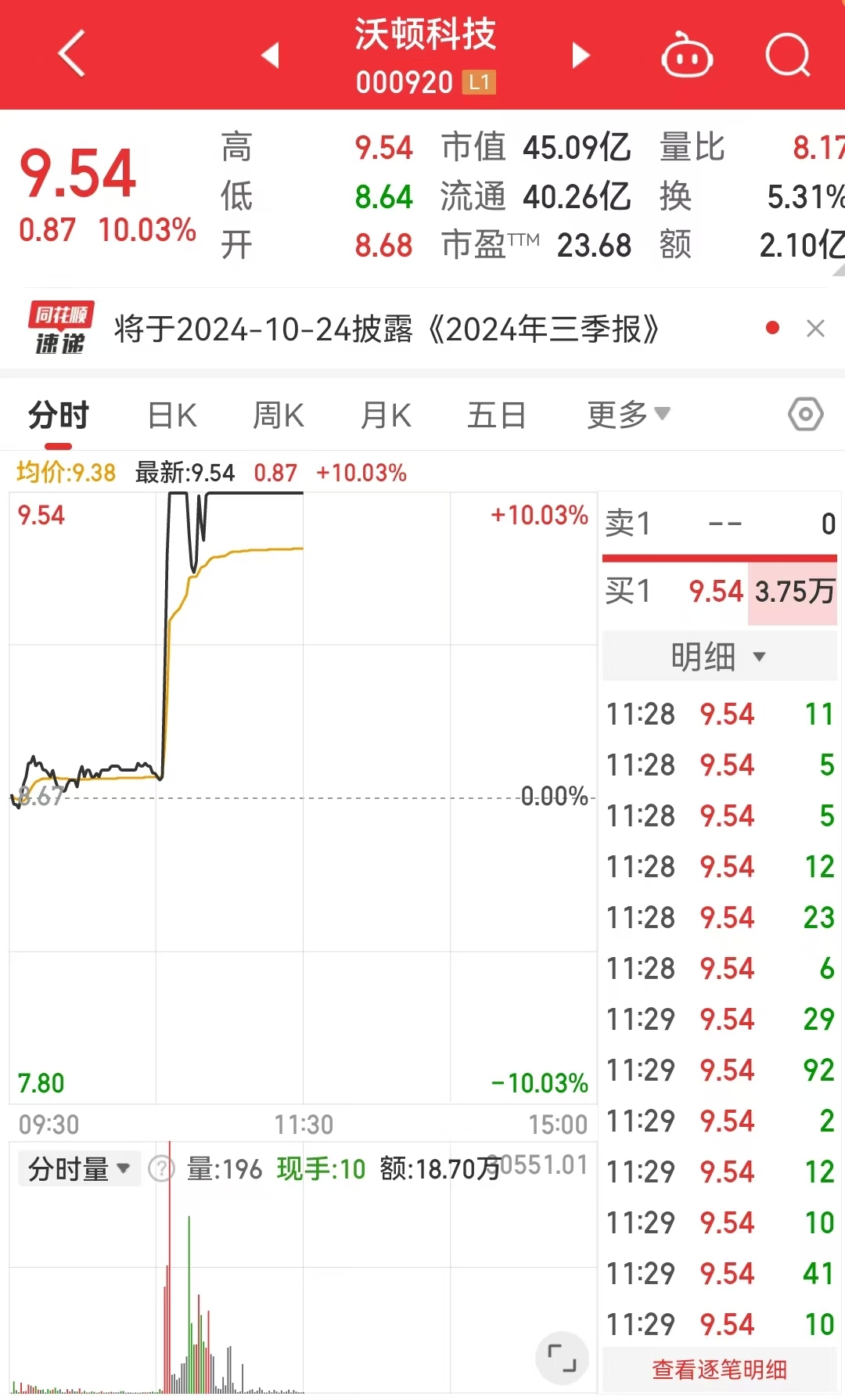Go back using the top-left arrow
This screenshot has width=845, height=1400.
click(72, 54)
